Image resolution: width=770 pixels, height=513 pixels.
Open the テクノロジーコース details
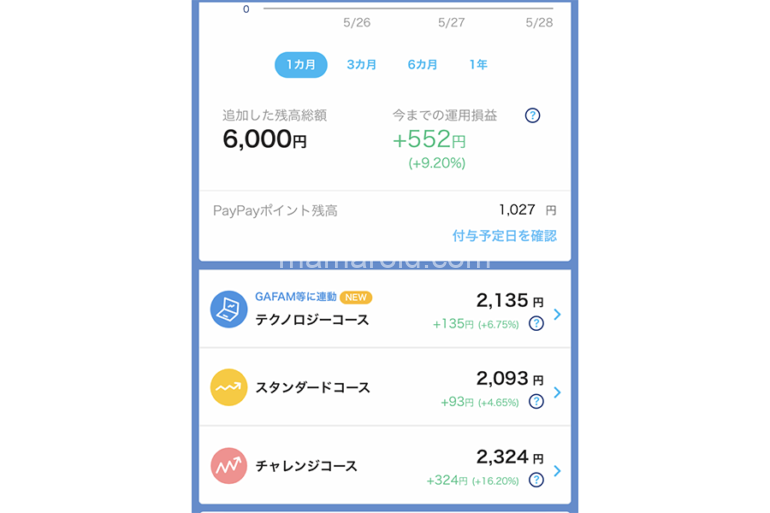pos(385,309)
